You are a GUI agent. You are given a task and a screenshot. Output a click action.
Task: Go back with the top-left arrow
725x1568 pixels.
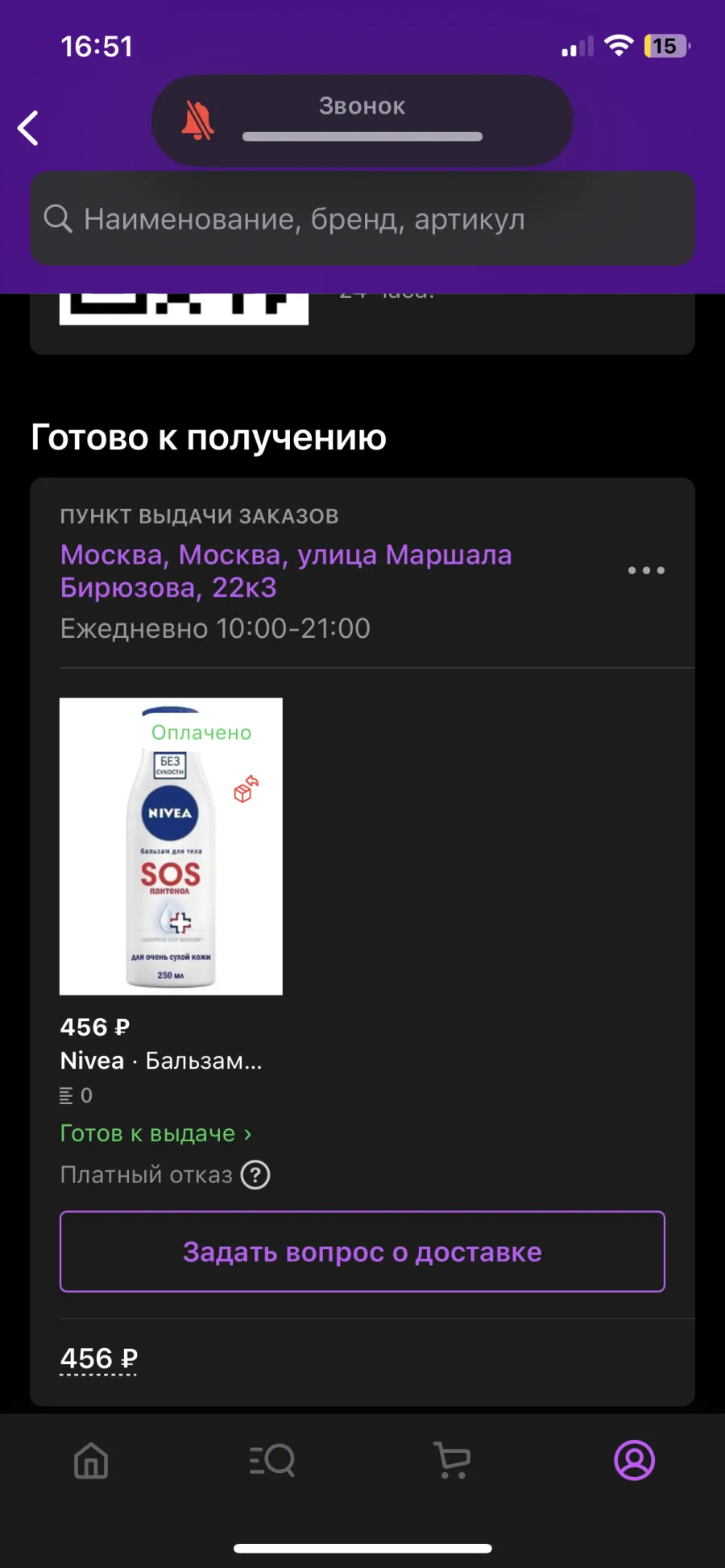coord(28,128)
